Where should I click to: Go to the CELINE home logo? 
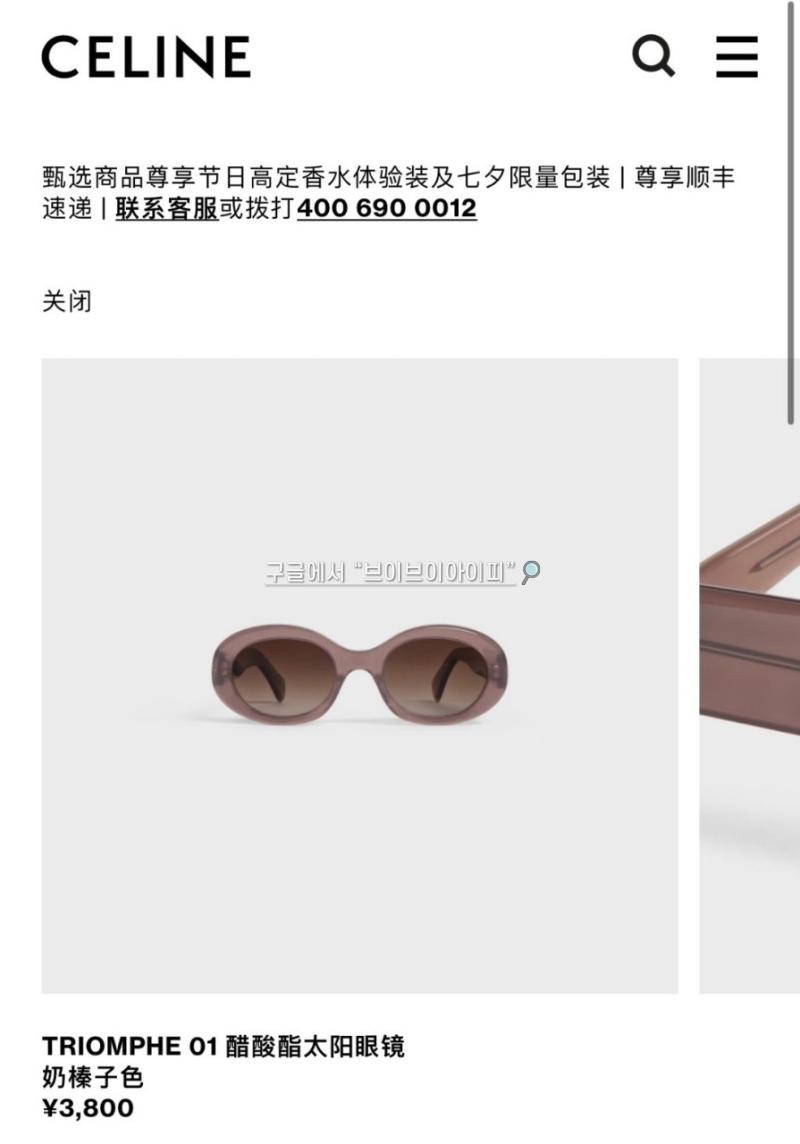[146, 56]
